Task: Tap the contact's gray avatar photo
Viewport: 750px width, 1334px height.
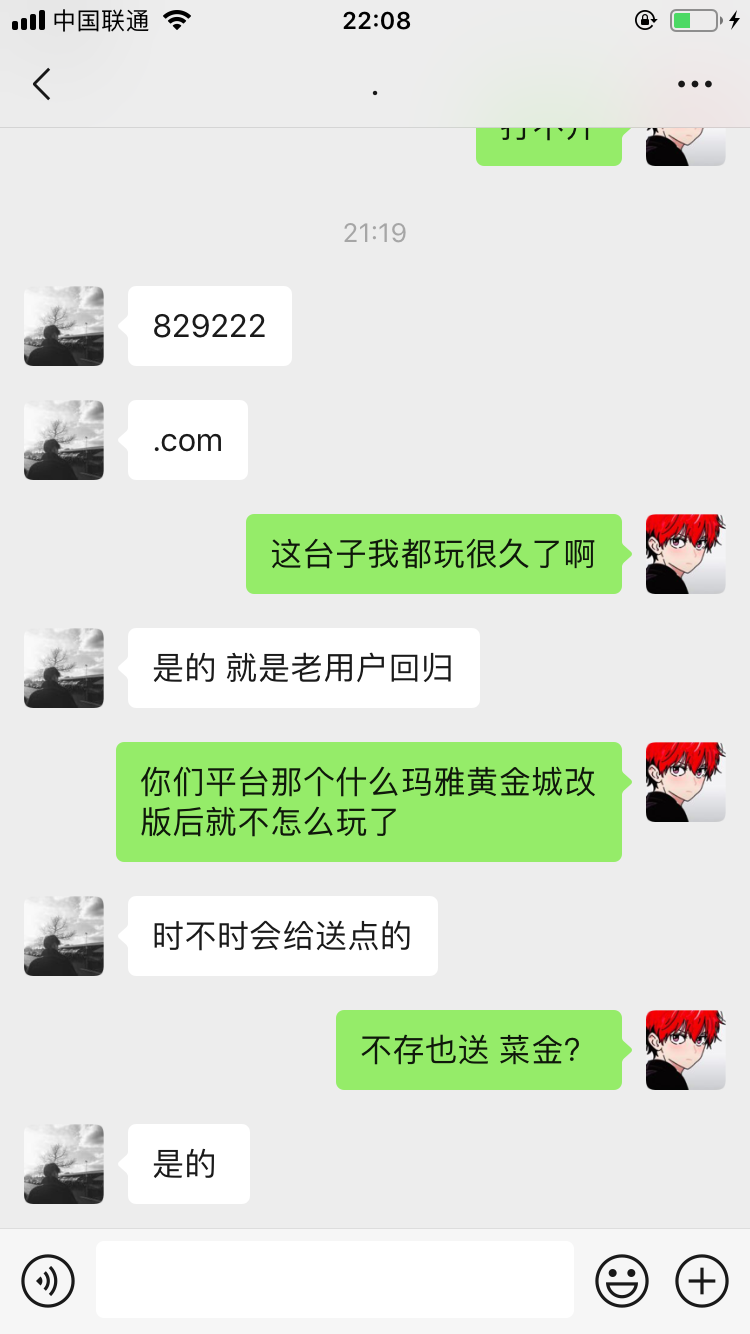Action: pyautogui.click(x=63, y=326)
